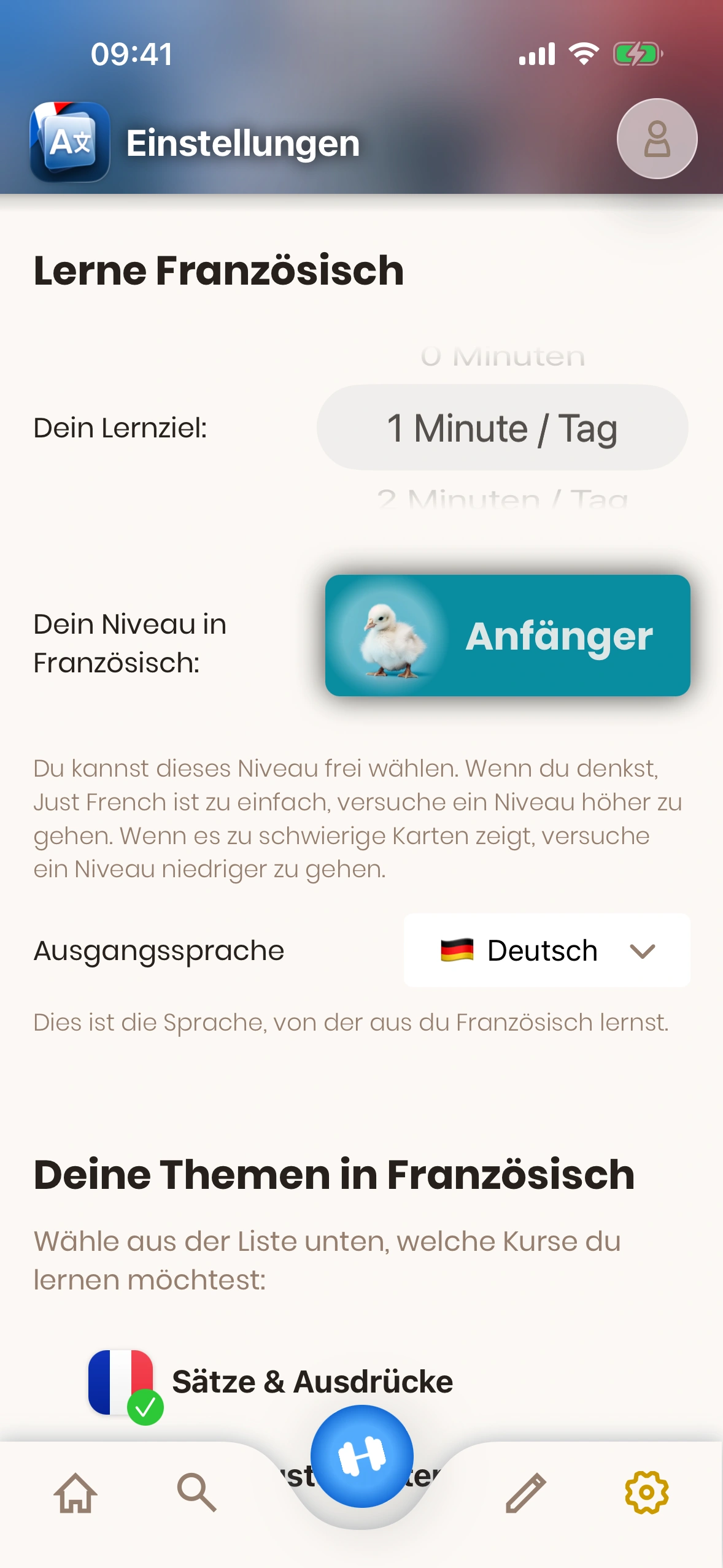The width and height of the screenshot is (723, 1568).
Task: Expand the Deutsch source language dropdown
Action: coord(547,950)
